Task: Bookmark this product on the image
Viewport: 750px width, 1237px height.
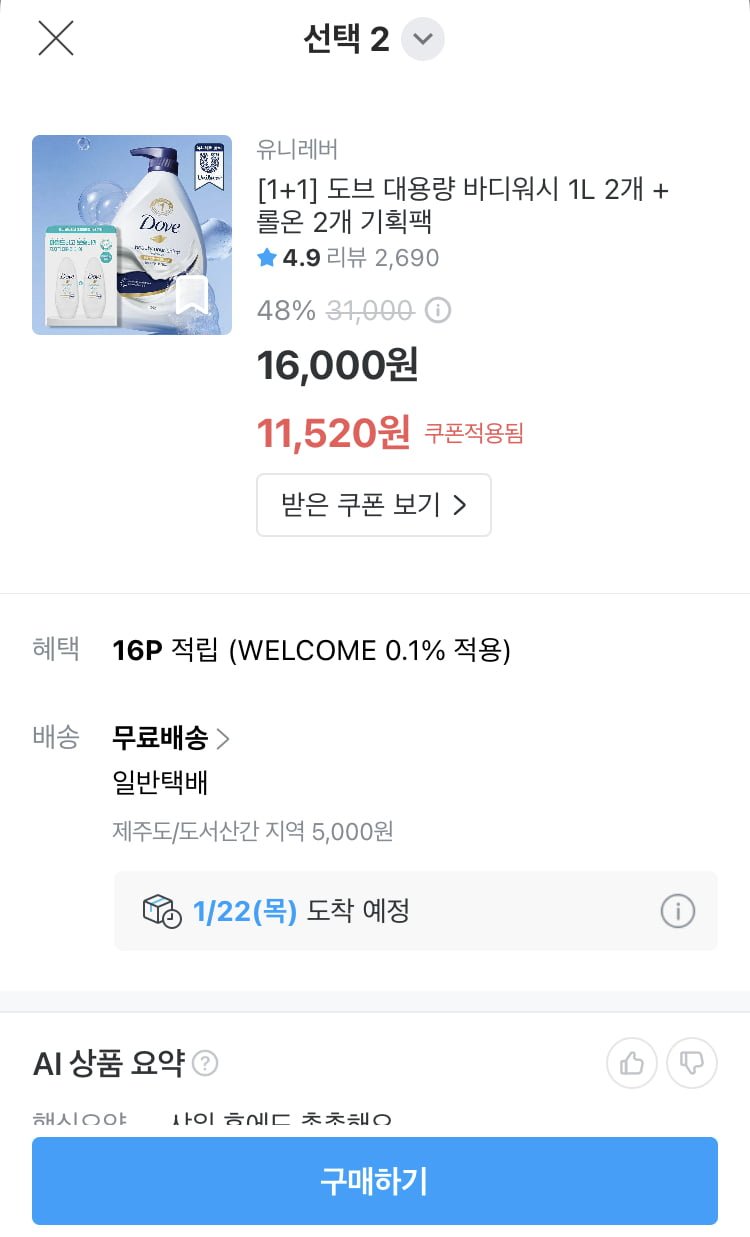Action: coord(191,295)
